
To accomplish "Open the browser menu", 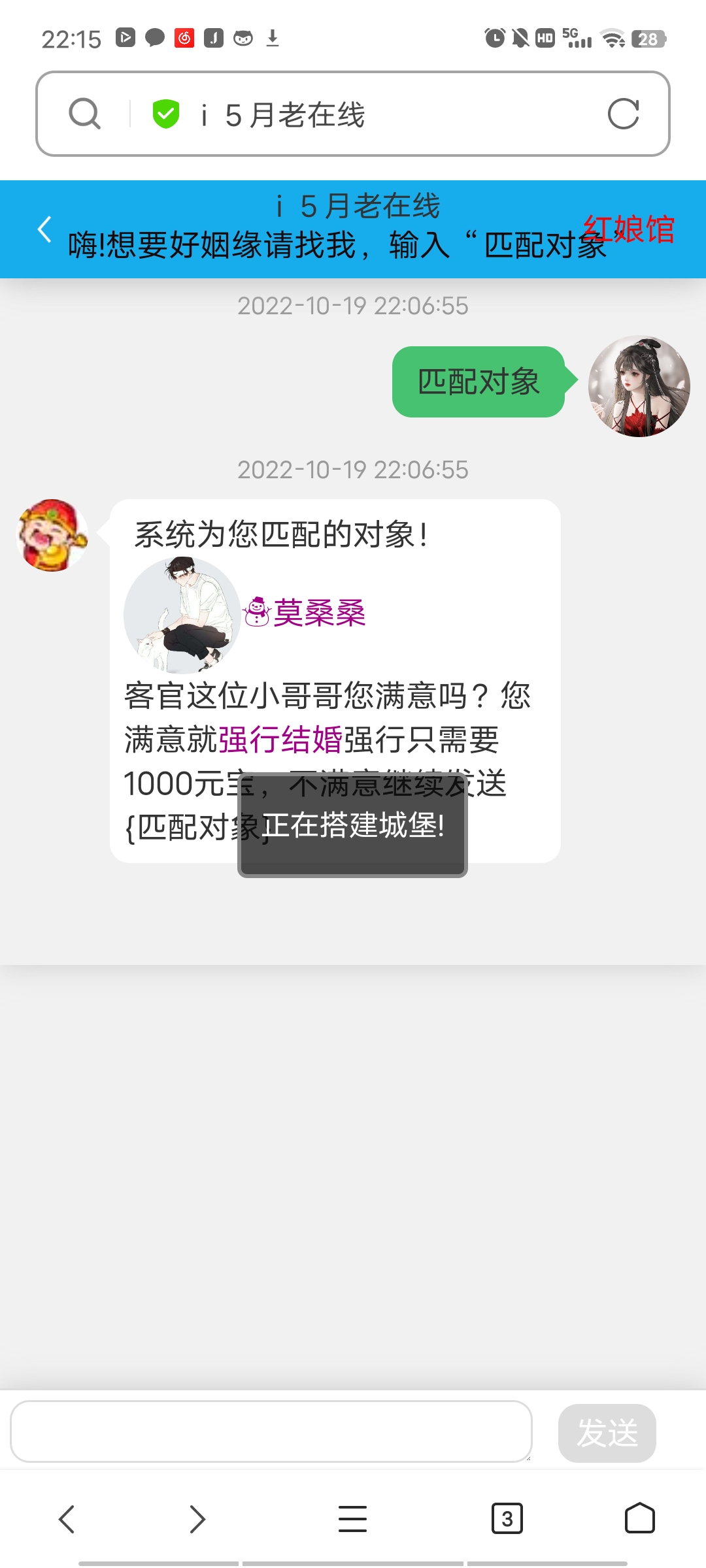I will (352, 1518).
